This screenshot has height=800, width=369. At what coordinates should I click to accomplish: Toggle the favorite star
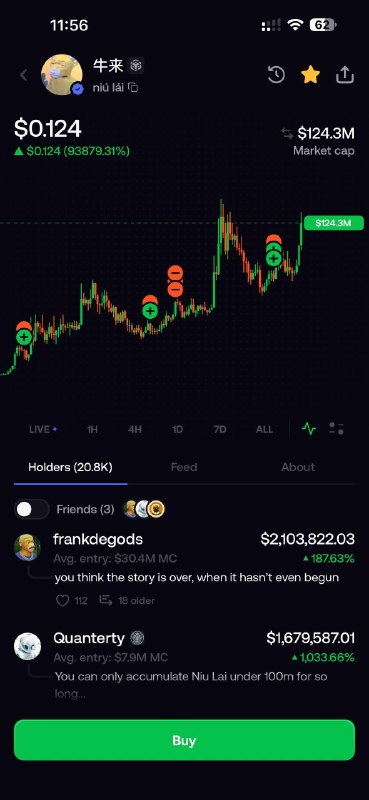click(x=310, y=75)
